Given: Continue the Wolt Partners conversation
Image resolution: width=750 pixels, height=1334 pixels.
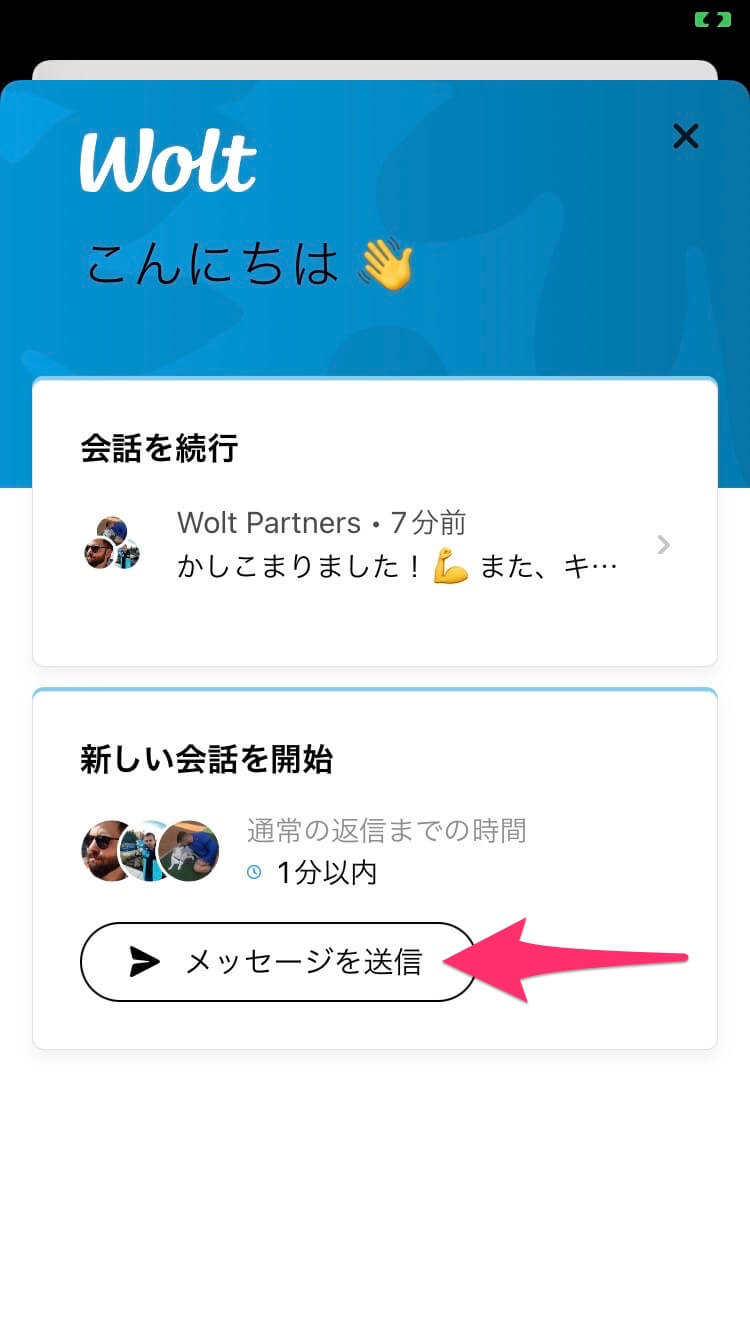Looking at the screenshot, I should click(x=375, y=545).
